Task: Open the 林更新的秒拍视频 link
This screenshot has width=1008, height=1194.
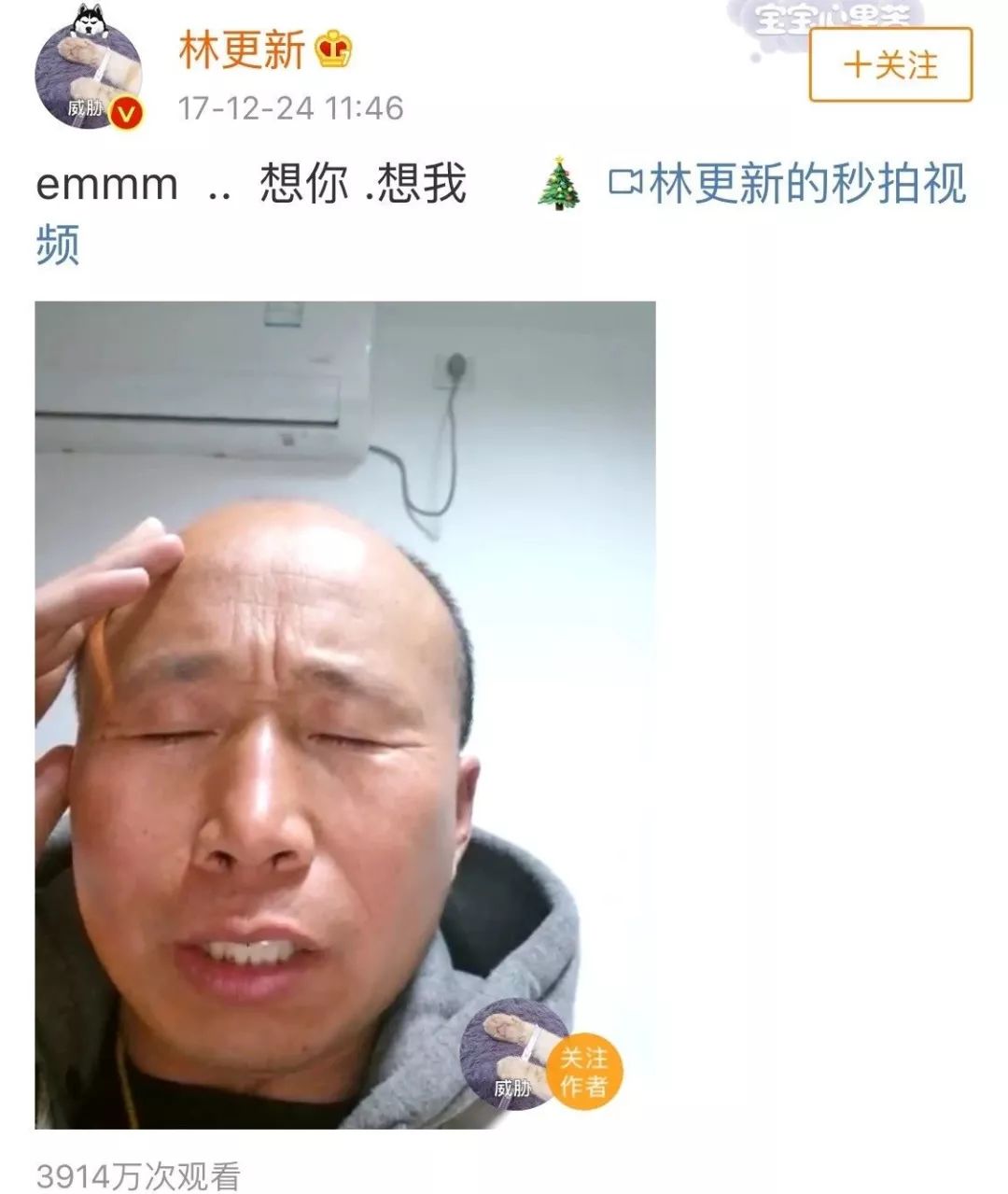Action: 789,184
